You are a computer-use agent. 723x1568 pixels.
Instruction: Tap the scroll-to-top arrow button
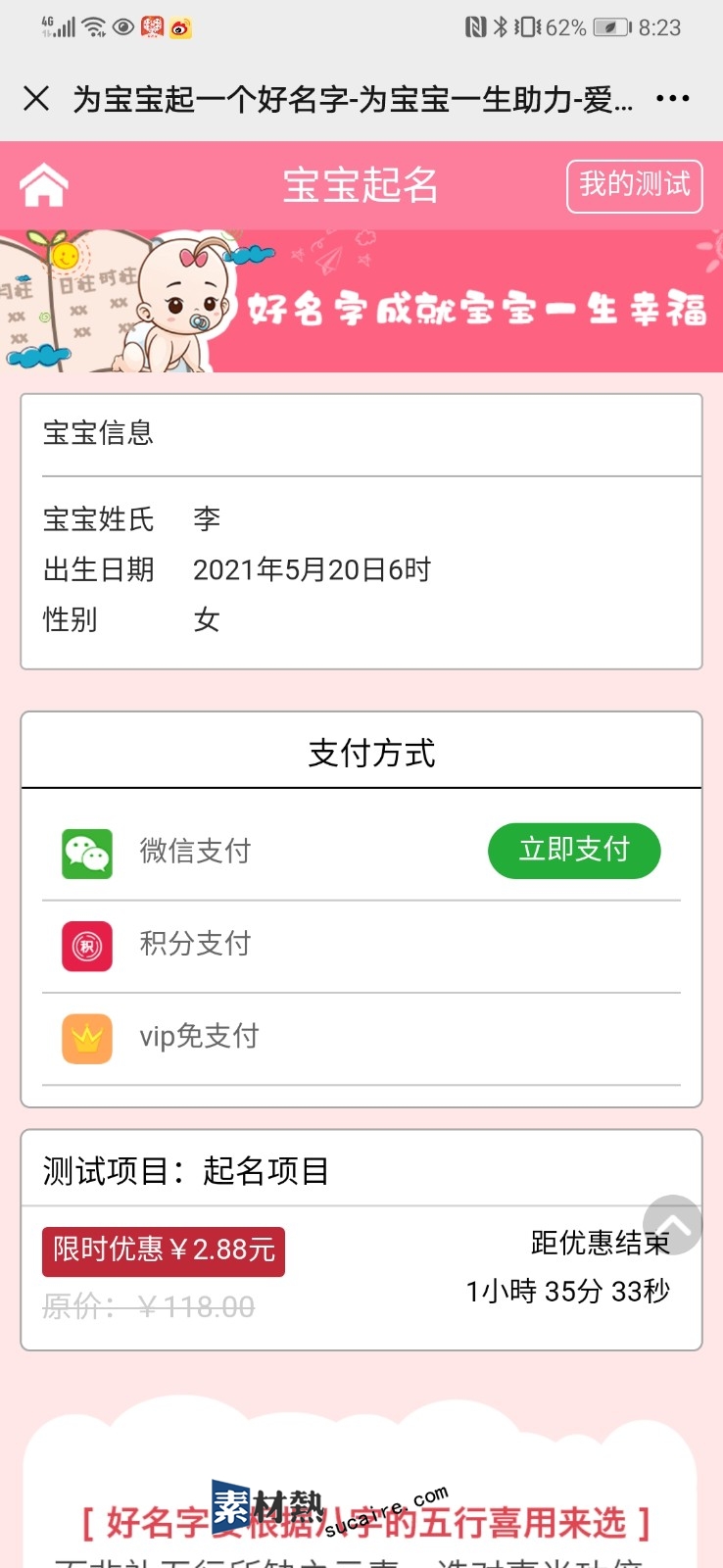[x=673, y=1225]
